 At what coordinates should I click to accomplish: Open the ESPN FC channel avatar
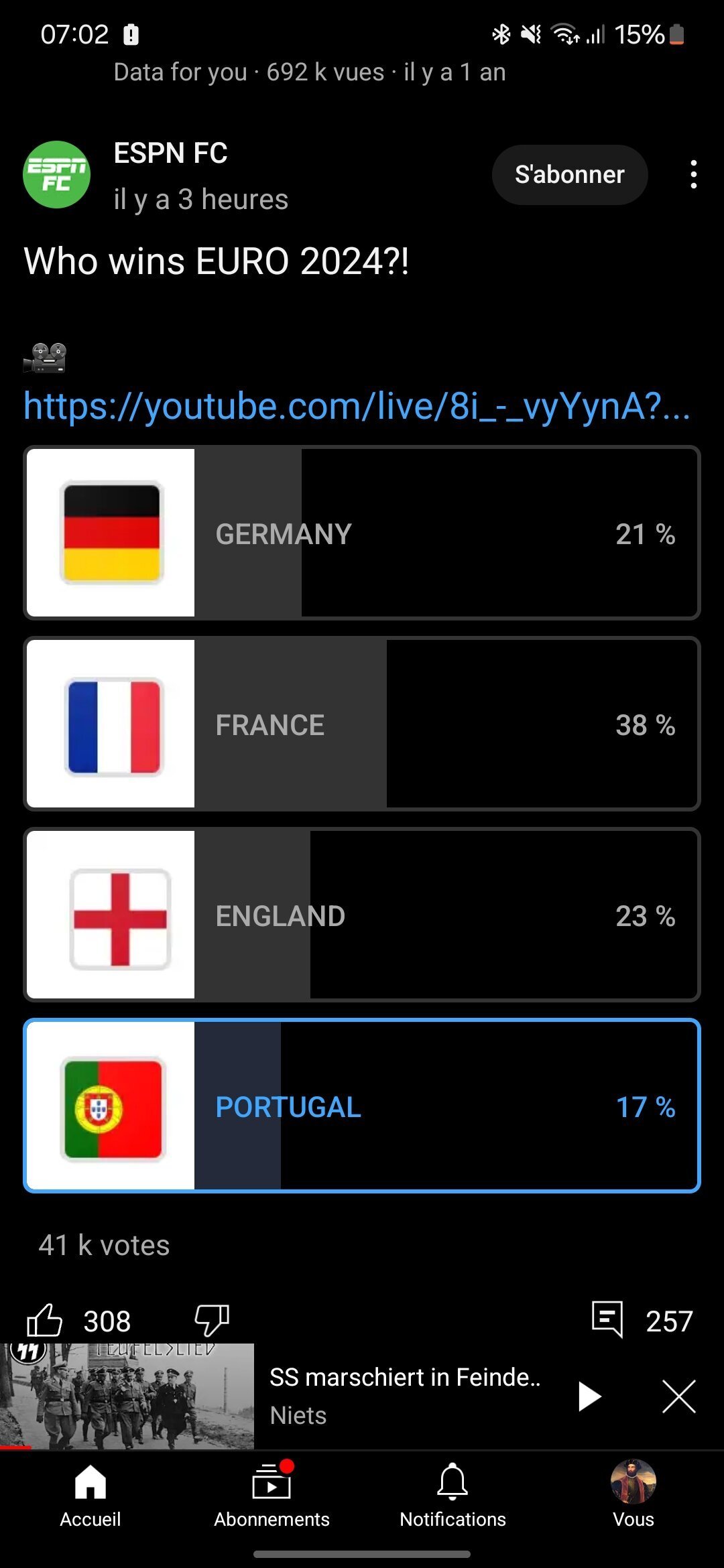coord(57,174)
